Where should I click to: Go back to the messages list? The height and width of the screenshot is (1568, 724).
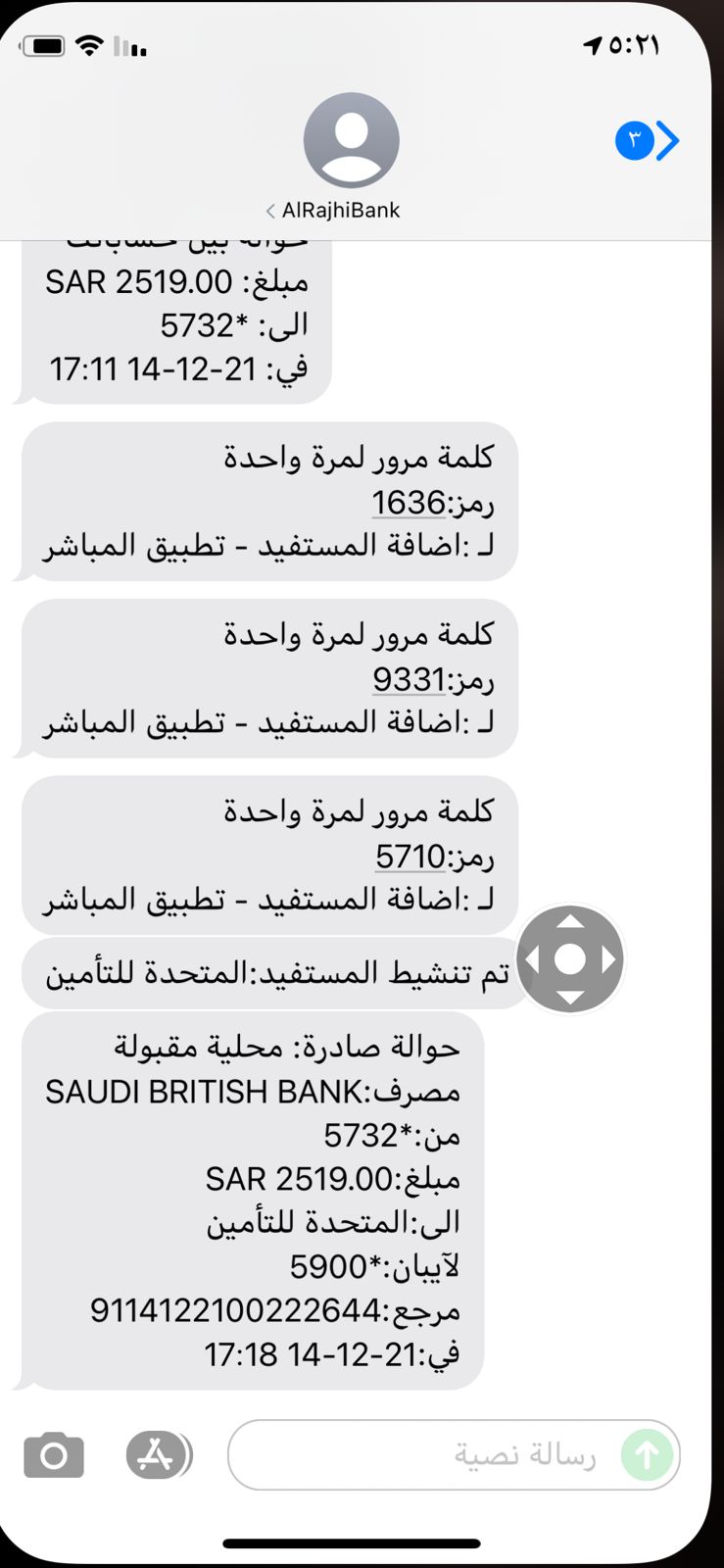[x=649, y=141]
